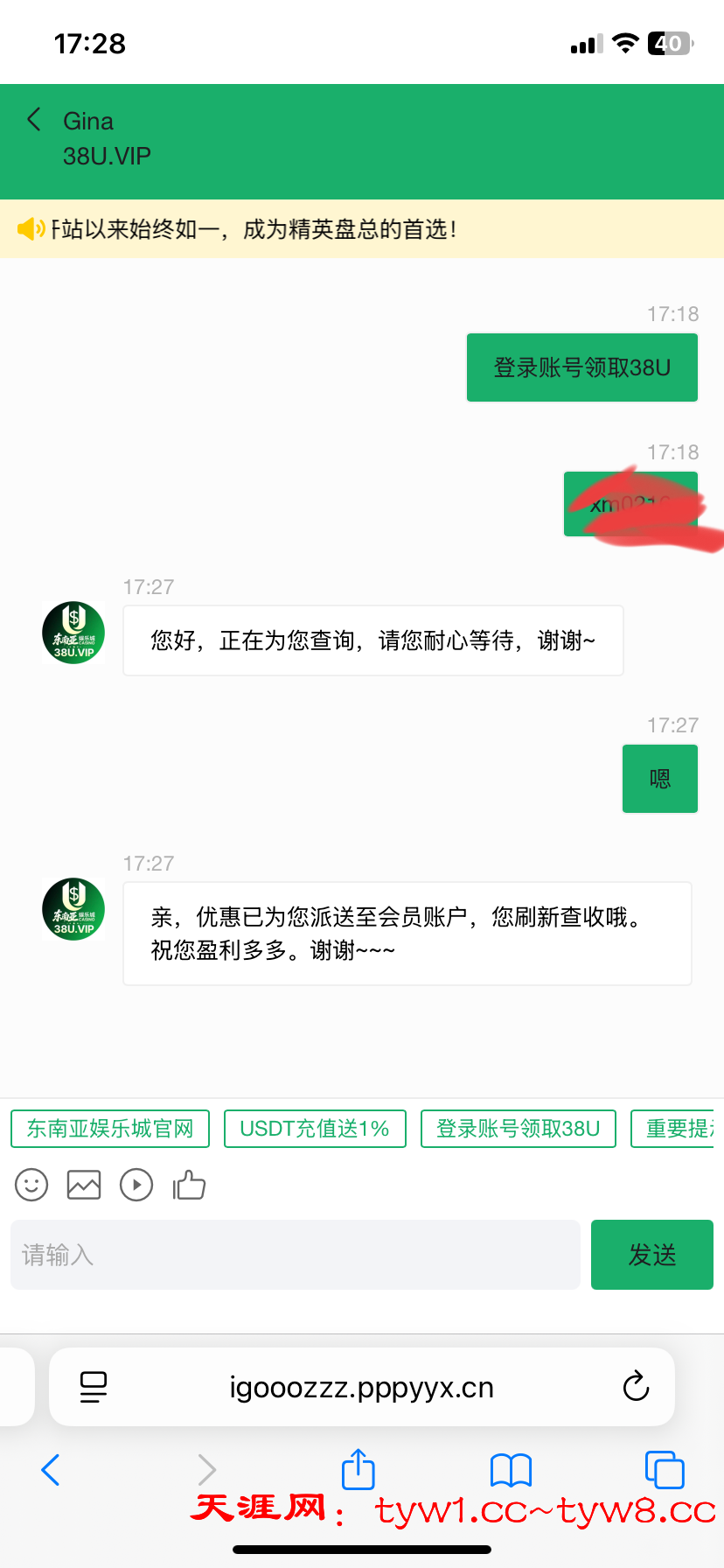Show all open Safari tabs
The image size is (724, 1568).
665,1469
